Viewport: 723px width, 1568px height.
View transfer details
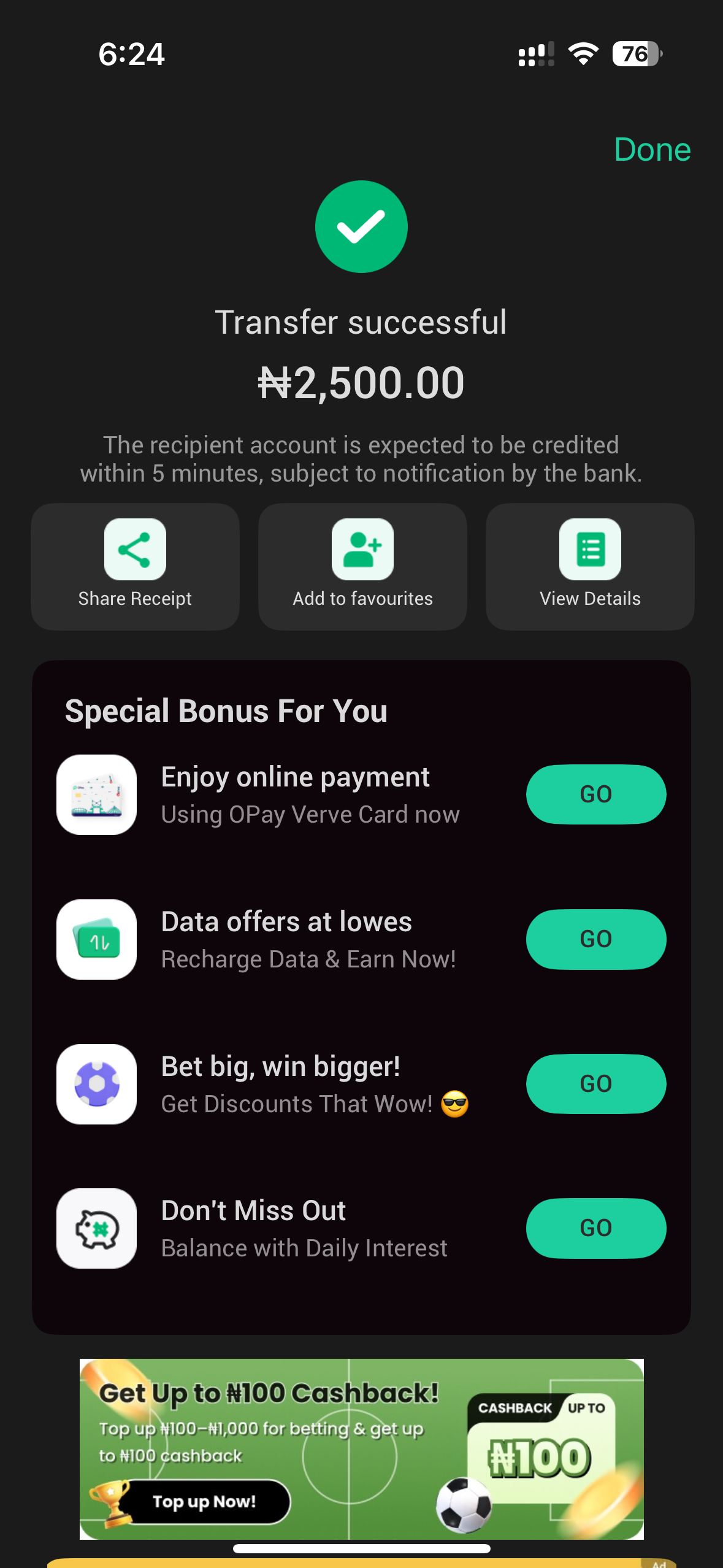589,566
